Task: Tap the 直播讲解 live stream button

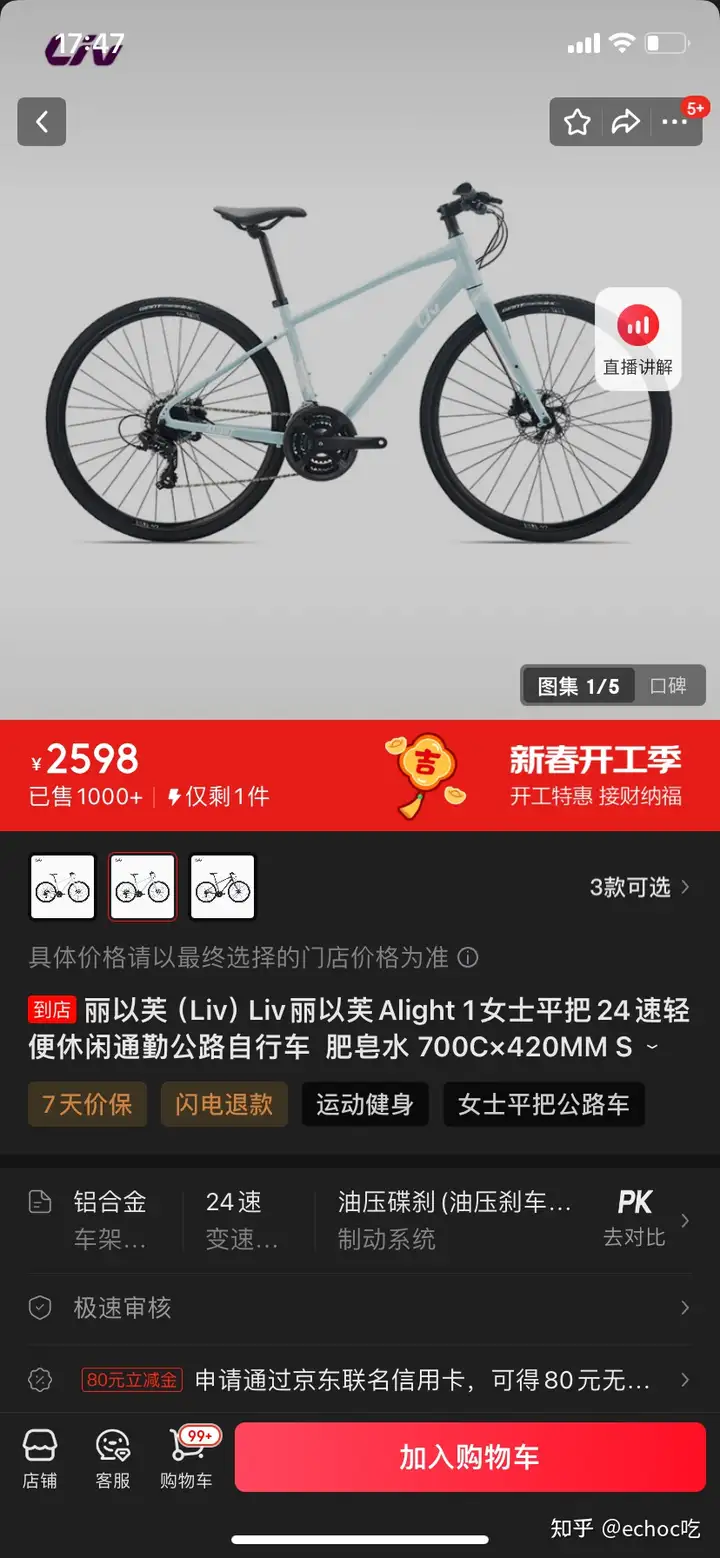Action: point(638,336)
